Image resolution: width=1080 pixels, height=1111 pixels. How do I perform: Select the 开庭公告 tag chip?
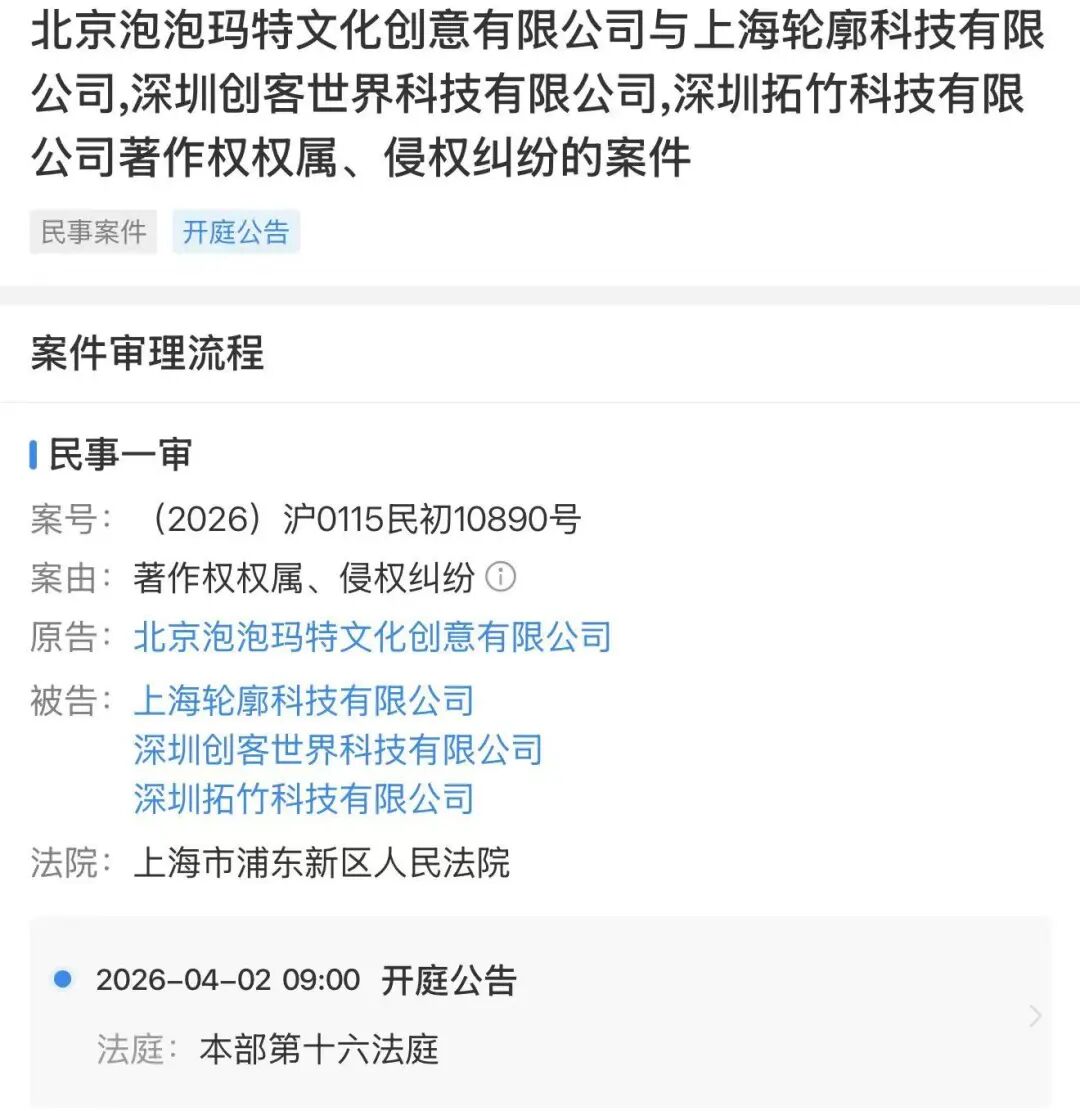coord(236,232)
